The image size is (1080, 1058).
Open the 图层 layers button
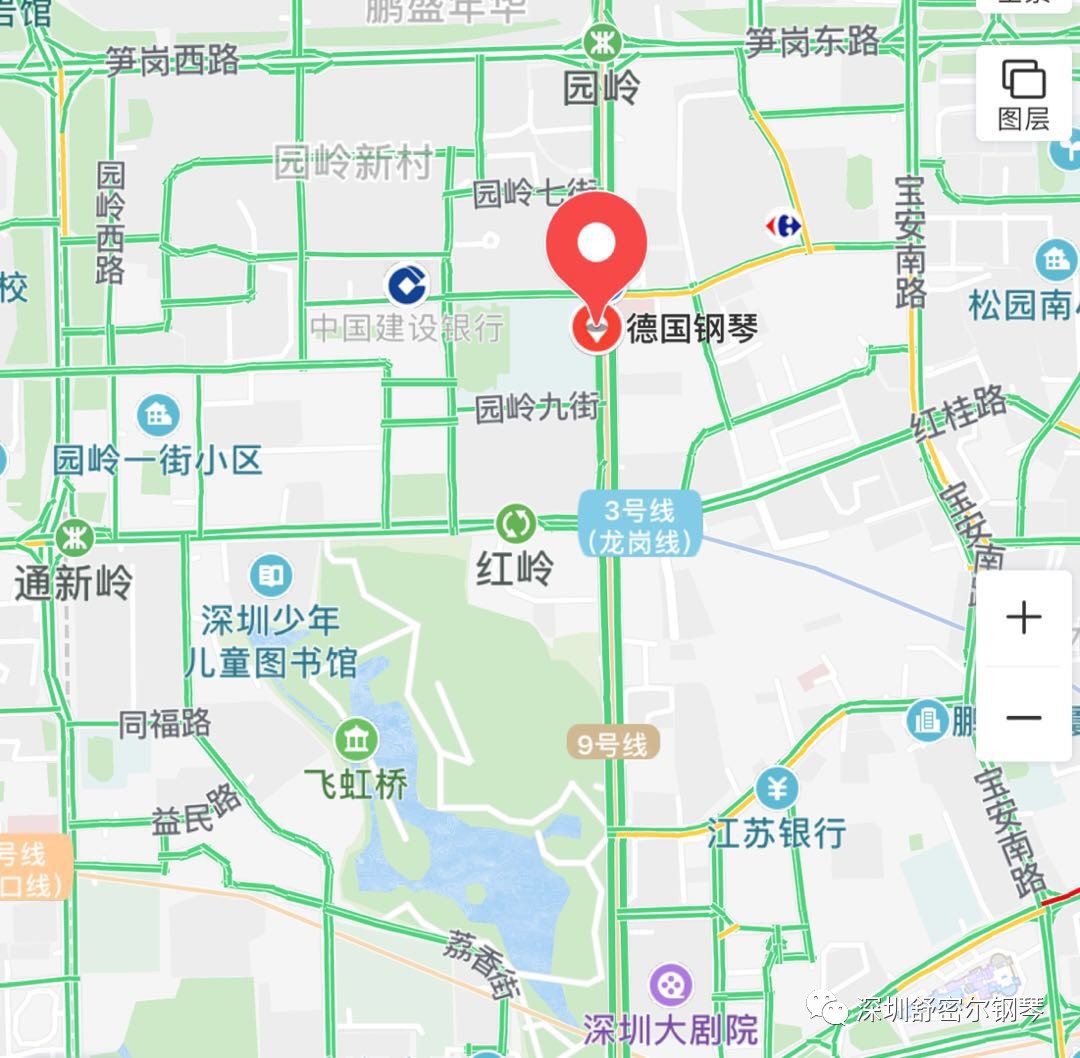pyautogui.click(x=1024, y=94)
